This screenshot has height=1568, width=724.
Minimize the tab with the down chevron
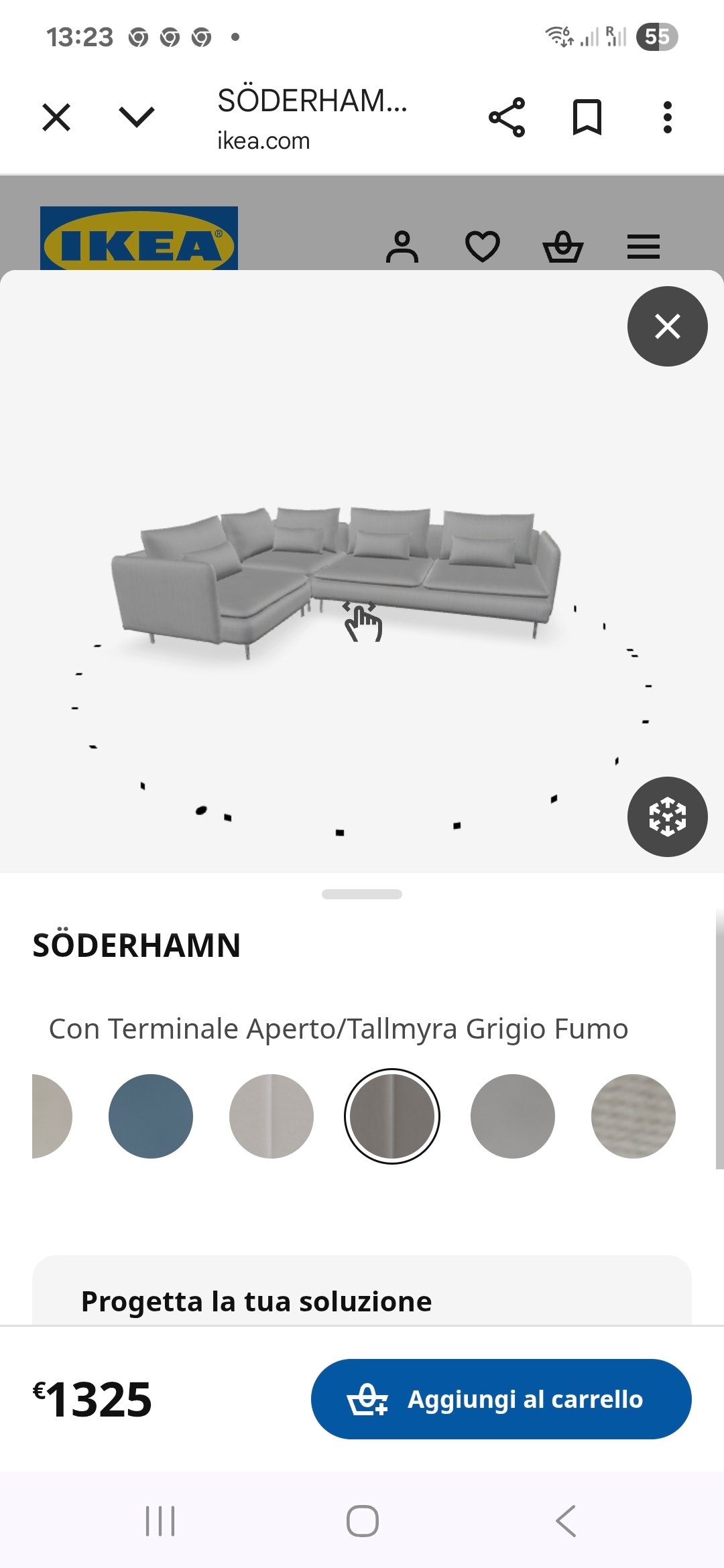[x=136, y=118]
